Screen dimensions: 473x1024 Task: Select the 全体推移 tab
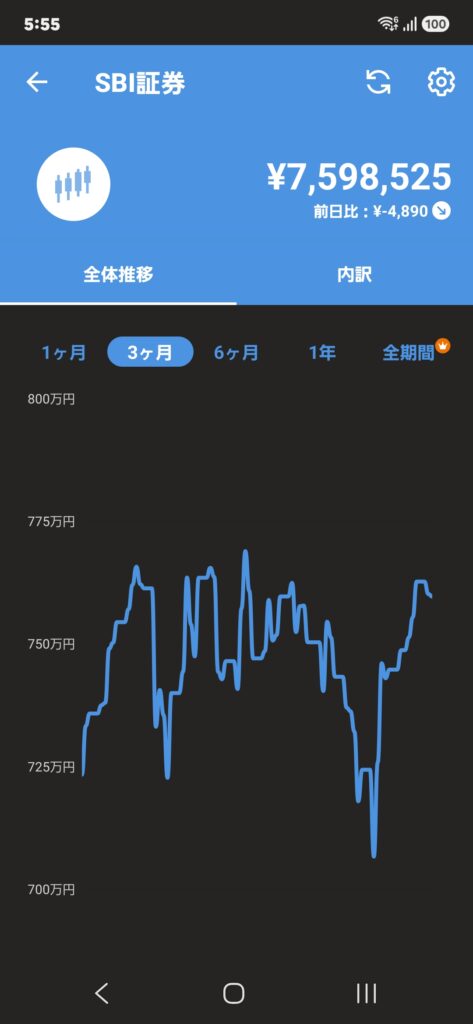pyautogui.click(x=118, y=275)
